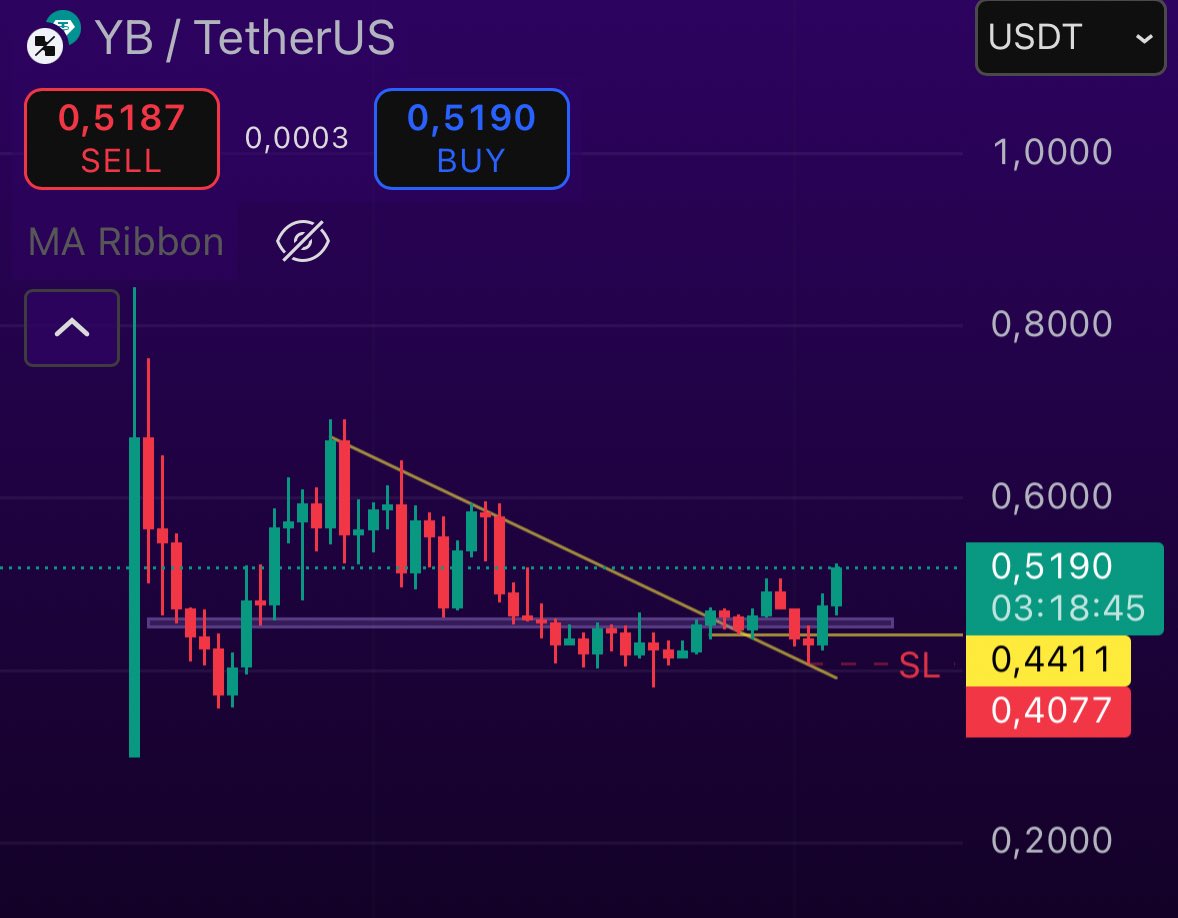
Task: Collapse the indicator legend with the chevron
Action: [x=72, y=327]
